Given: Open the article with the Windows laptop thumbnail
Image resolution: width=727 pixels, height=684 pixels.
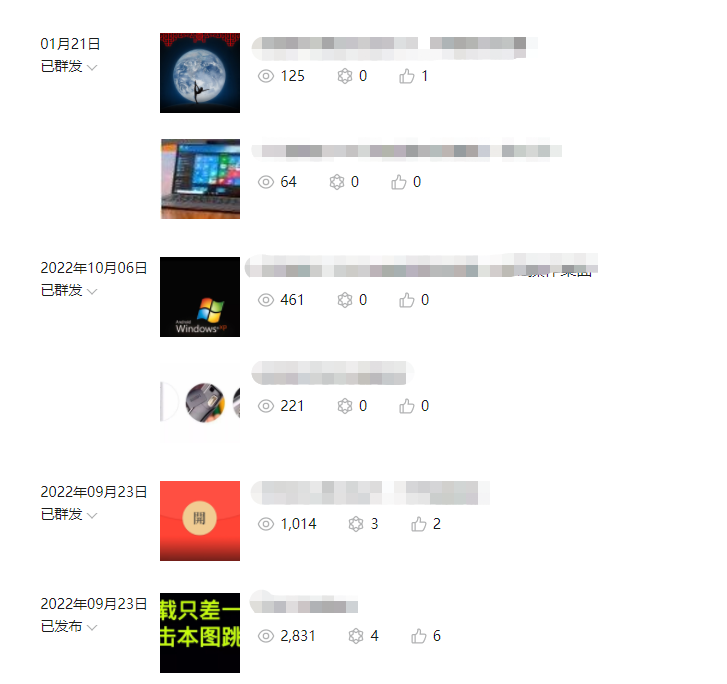Looking at the screenshot, I should 200,179.
